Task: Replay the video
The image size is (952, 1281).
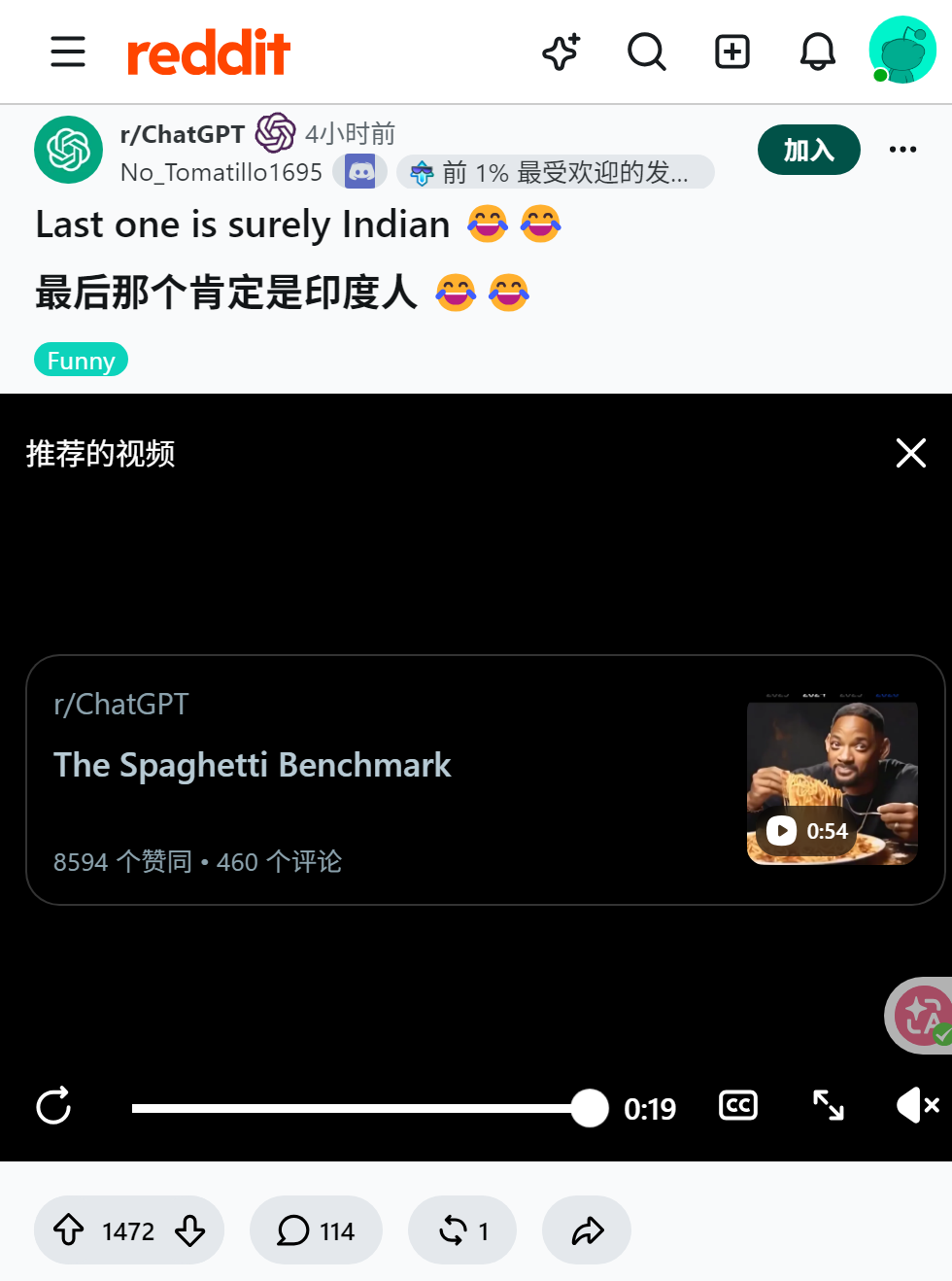Action: coord(53,1106)
